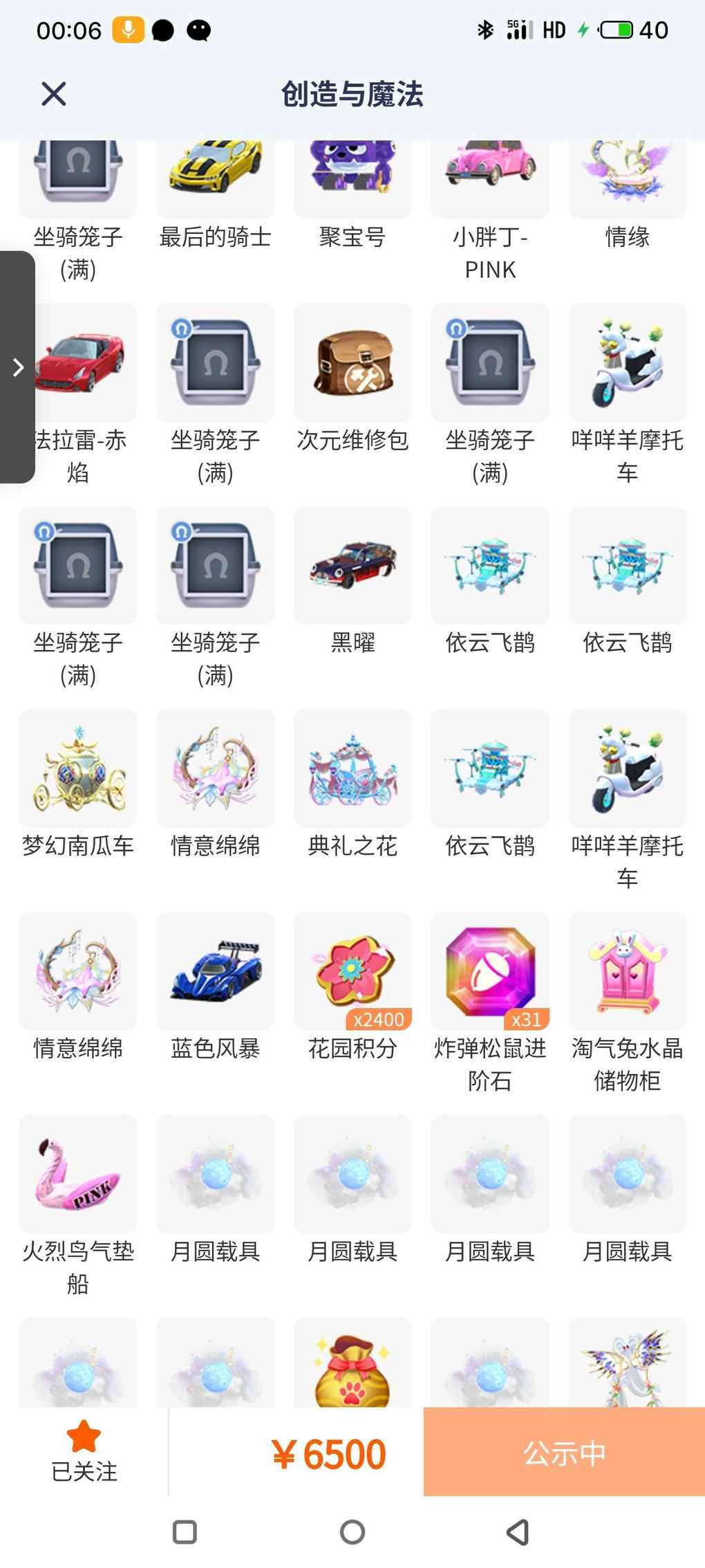Viewport: 705px width, 1568px height.
Task: Go back with the system back button
Action: [518, 1532]
